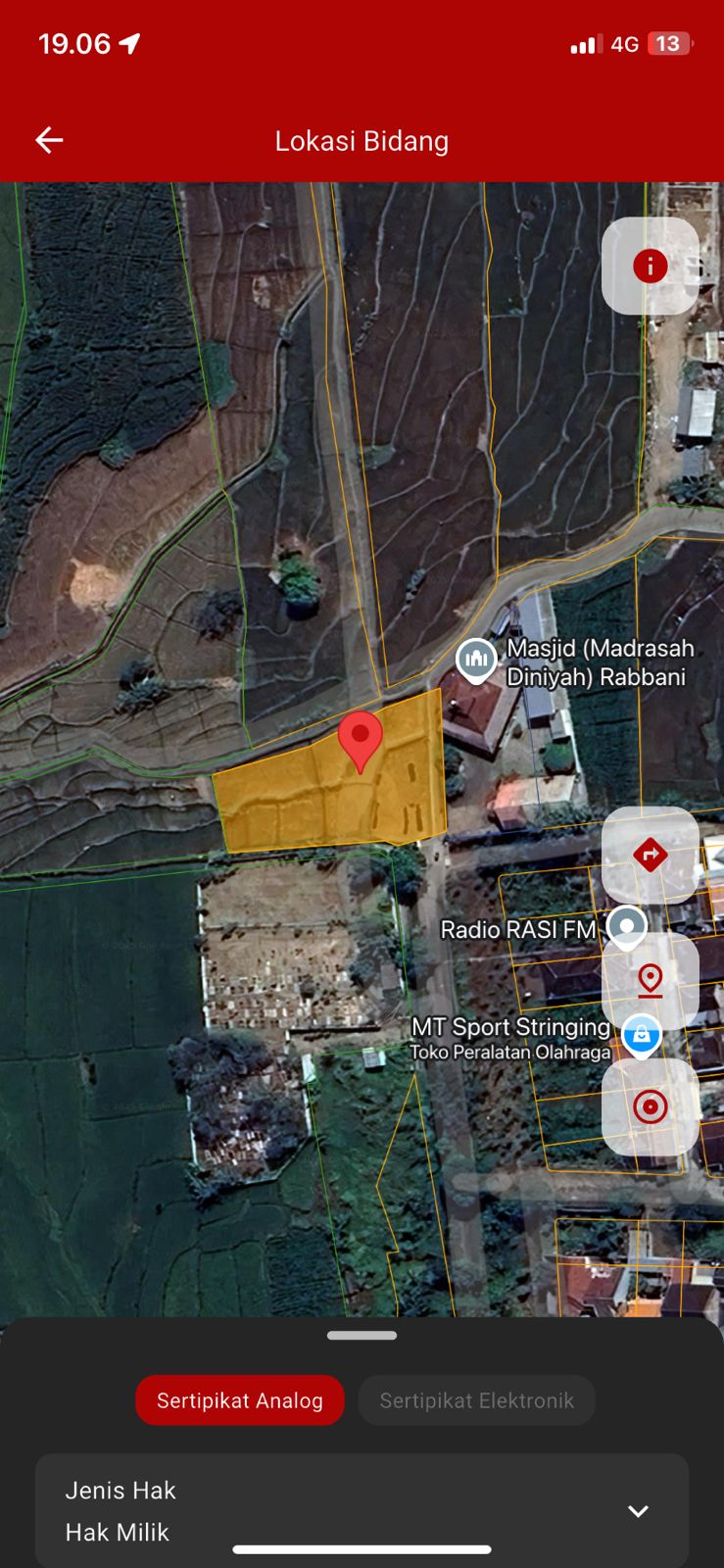Open the red info button
724x1568 pixels.
(x=650, y=266)
